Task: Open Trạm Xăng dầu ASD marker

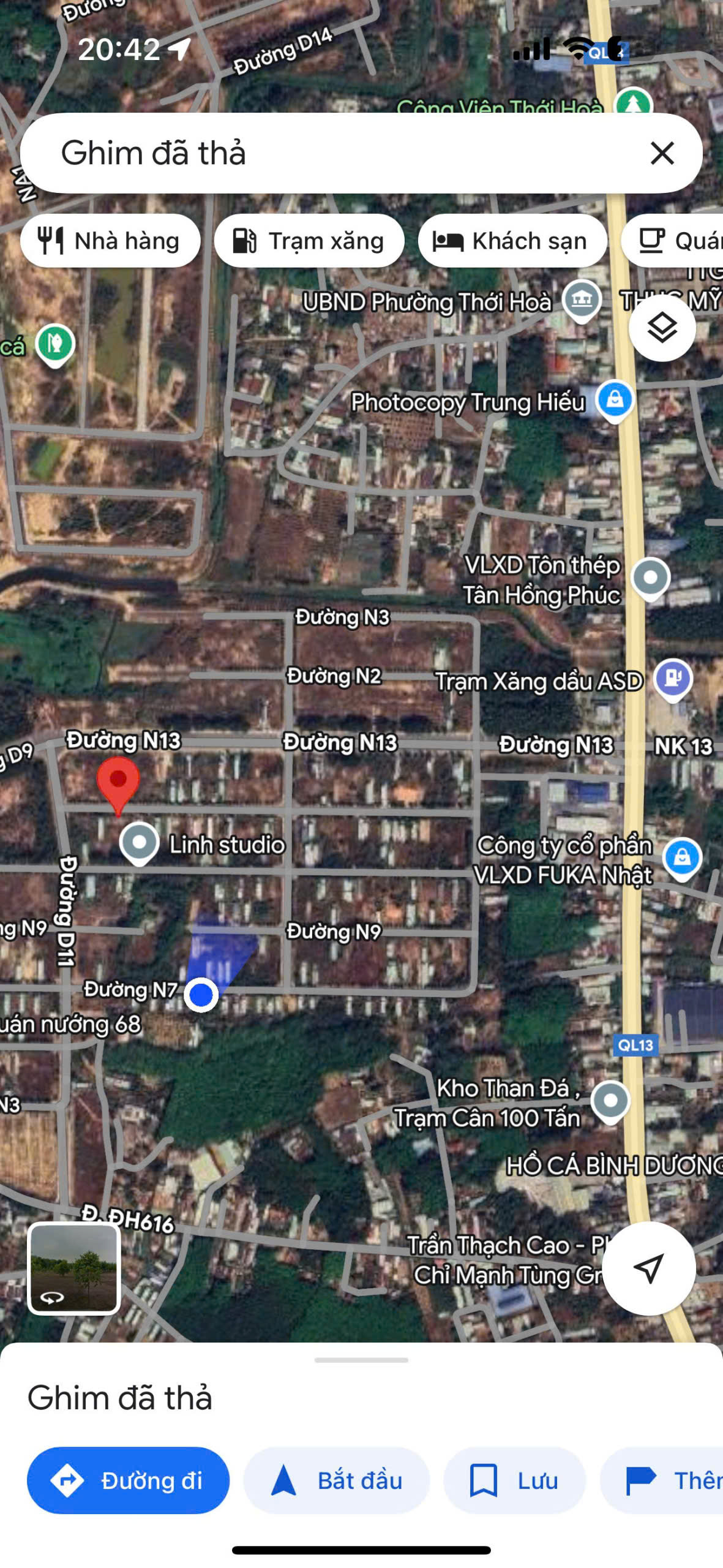Action: pyautogui.click(x=673, y=679)
